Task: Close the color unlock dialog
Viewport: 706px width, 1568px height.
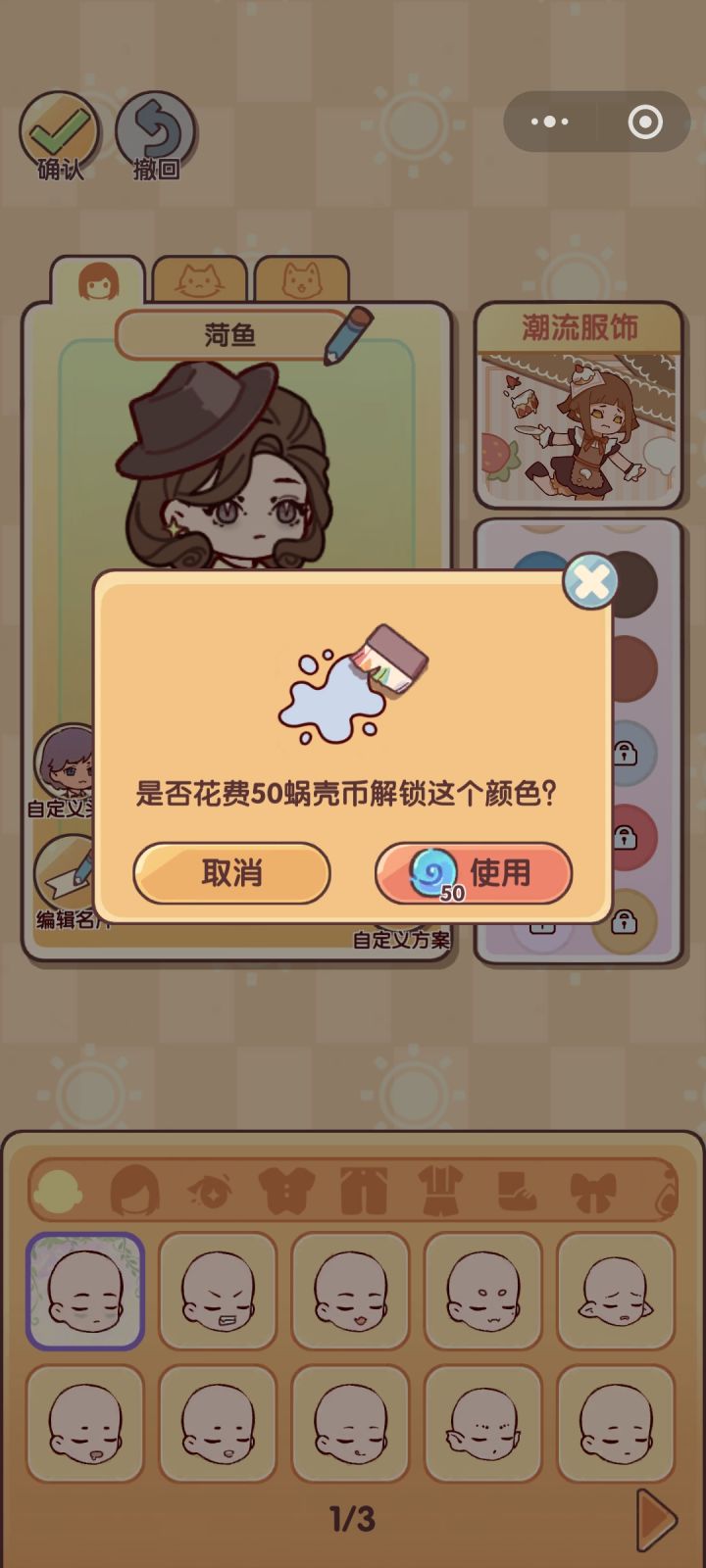Action: point(589,581)
